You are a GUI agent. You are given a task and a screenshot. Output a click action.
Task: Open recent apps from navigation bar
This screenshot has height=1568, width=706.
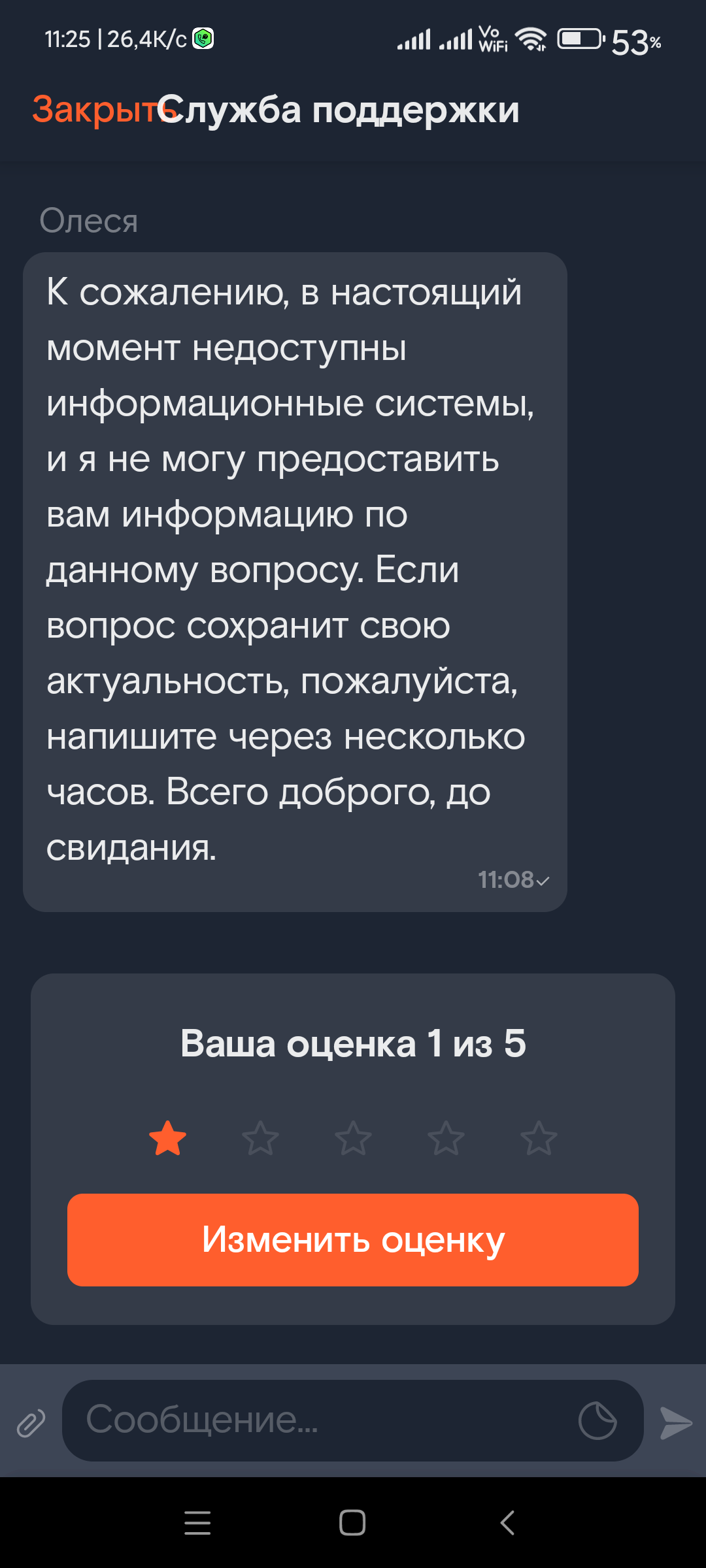point(197,1522)
